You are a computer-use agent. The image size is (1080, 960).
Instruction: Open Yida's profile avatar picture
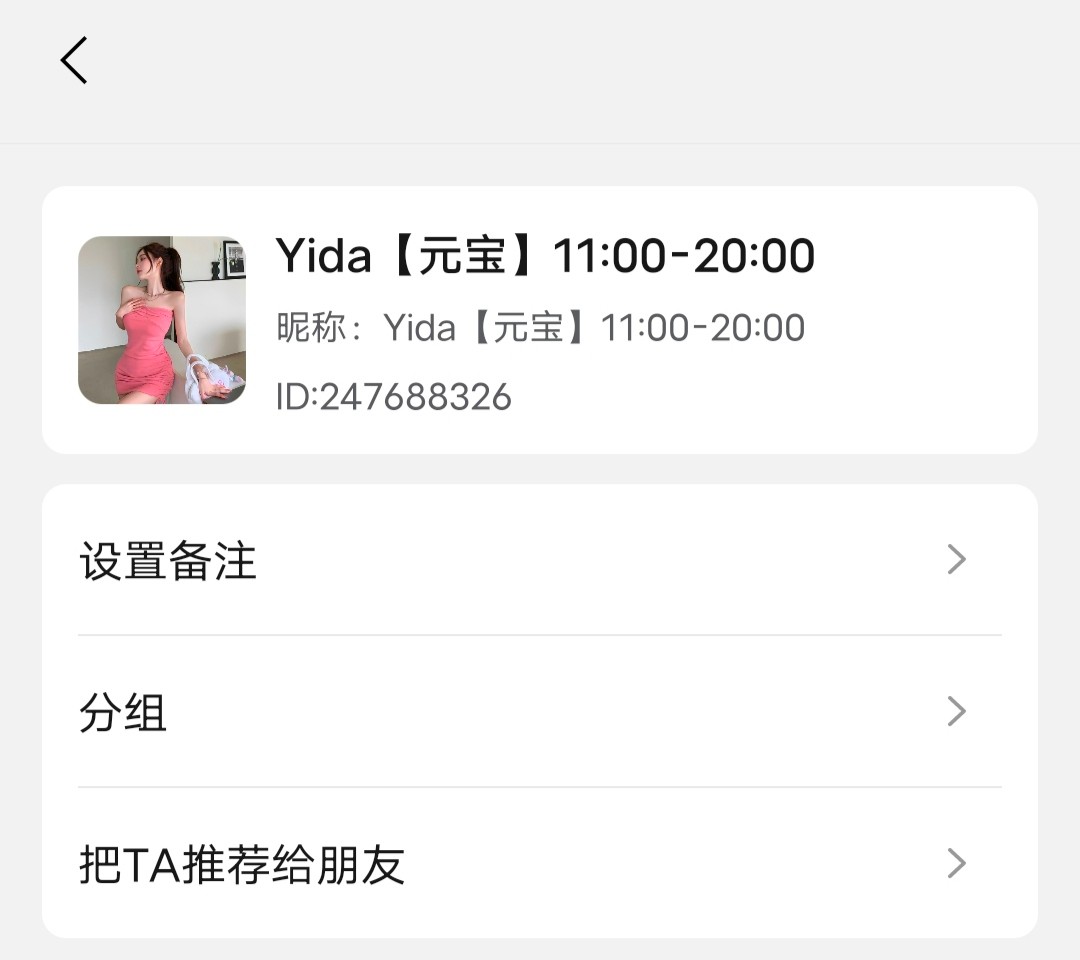(162, 320)
